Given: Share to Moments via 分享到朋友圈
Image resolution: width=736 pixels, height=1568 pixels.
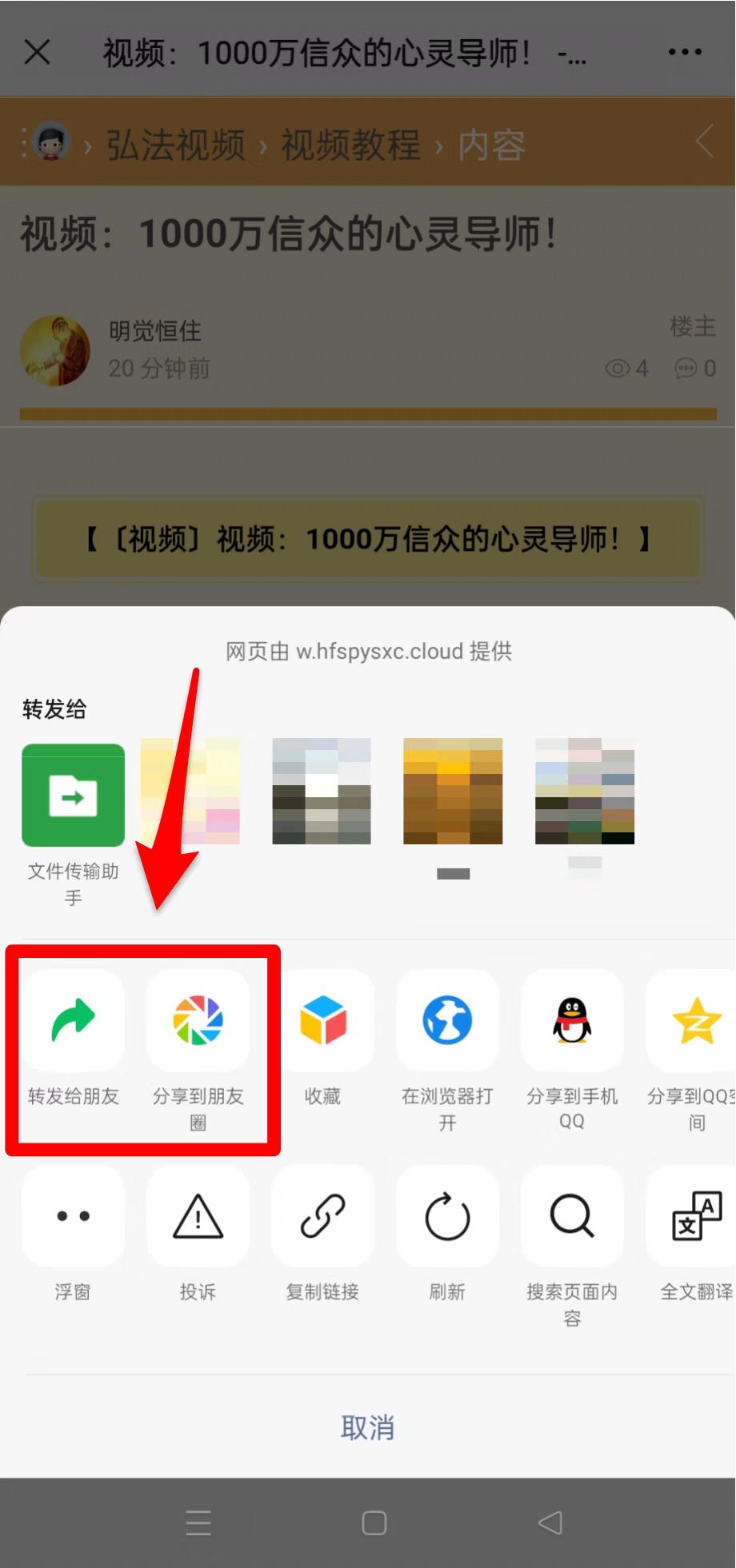Looking at the screenshot, I should click(198, 1021).
